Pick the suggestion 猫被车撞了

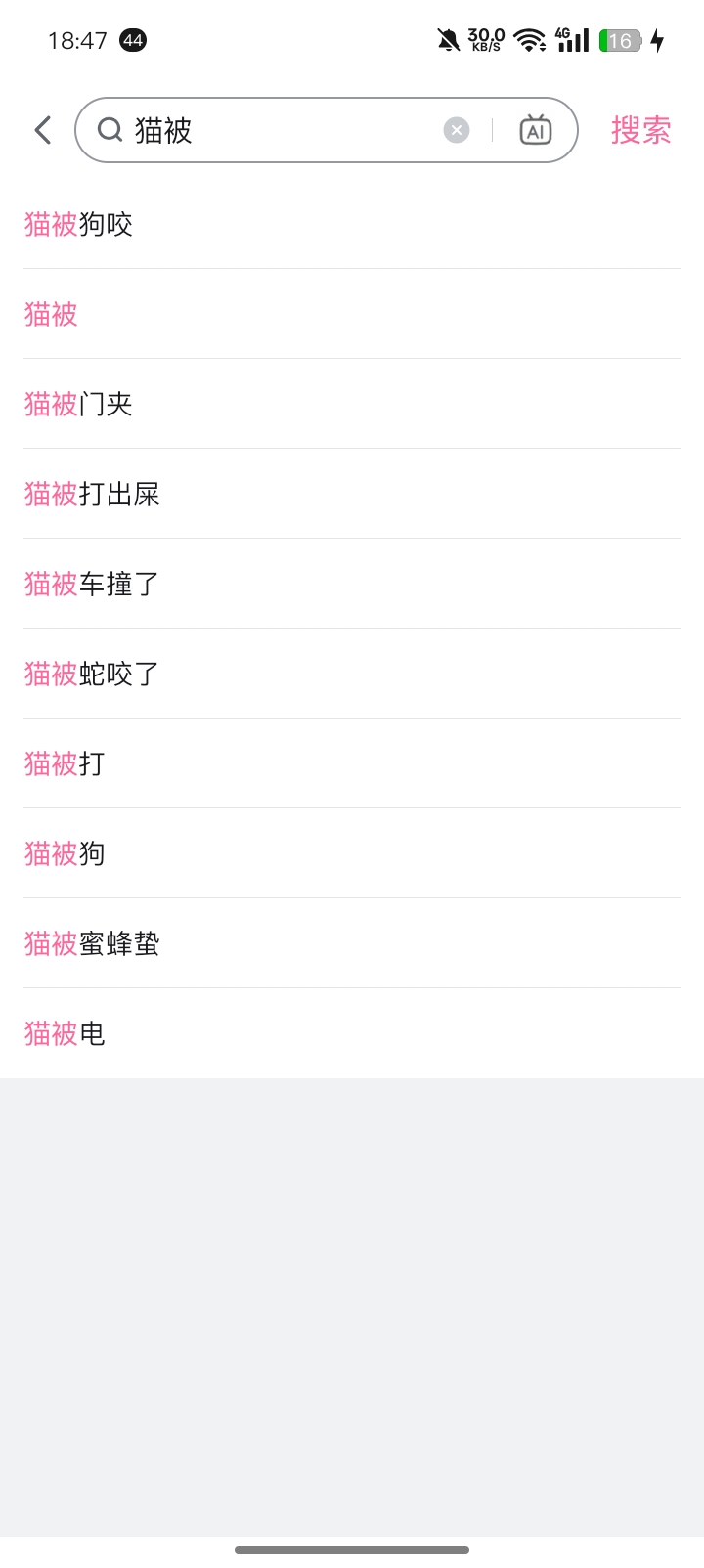click(352, 584)
